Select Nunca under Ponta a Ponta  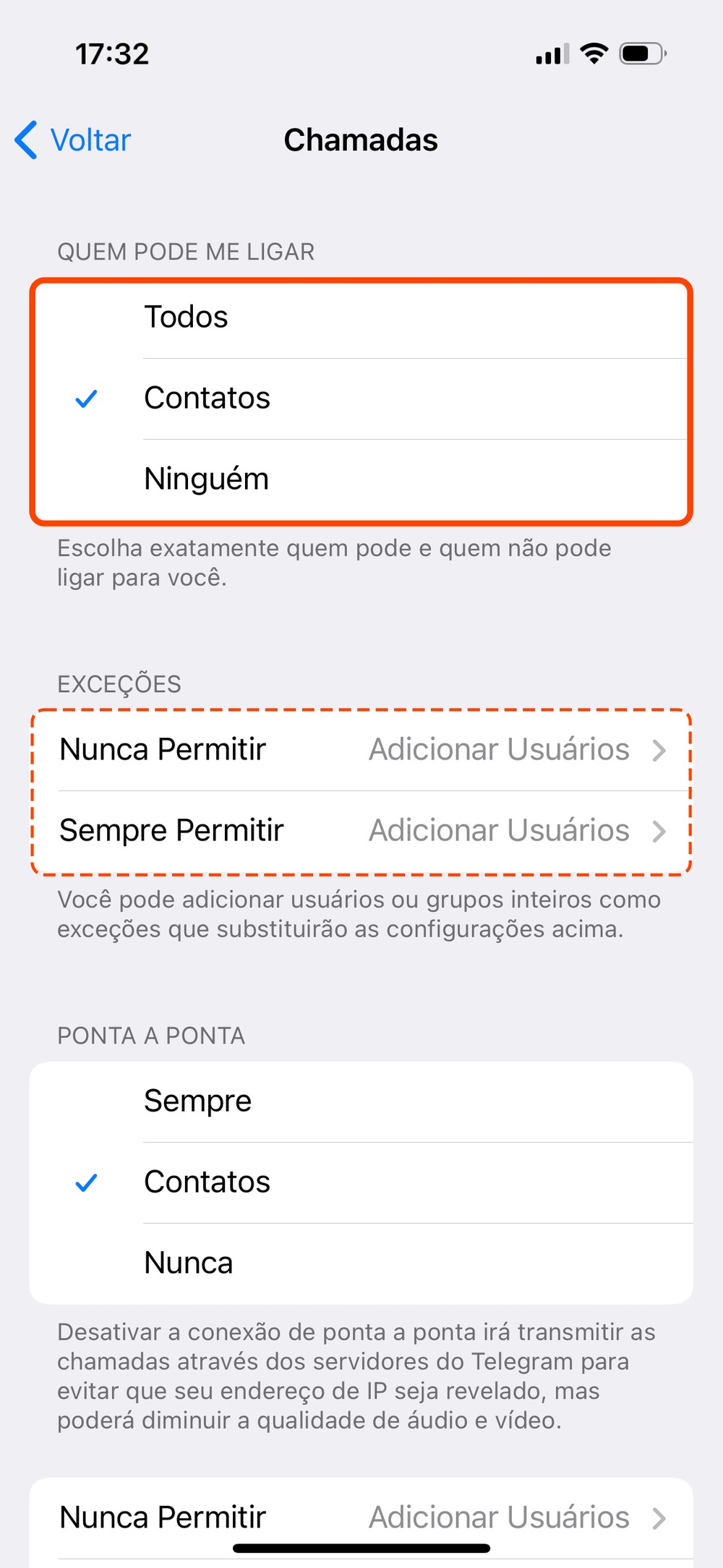pyautogui.click(x=361, y=1264)
